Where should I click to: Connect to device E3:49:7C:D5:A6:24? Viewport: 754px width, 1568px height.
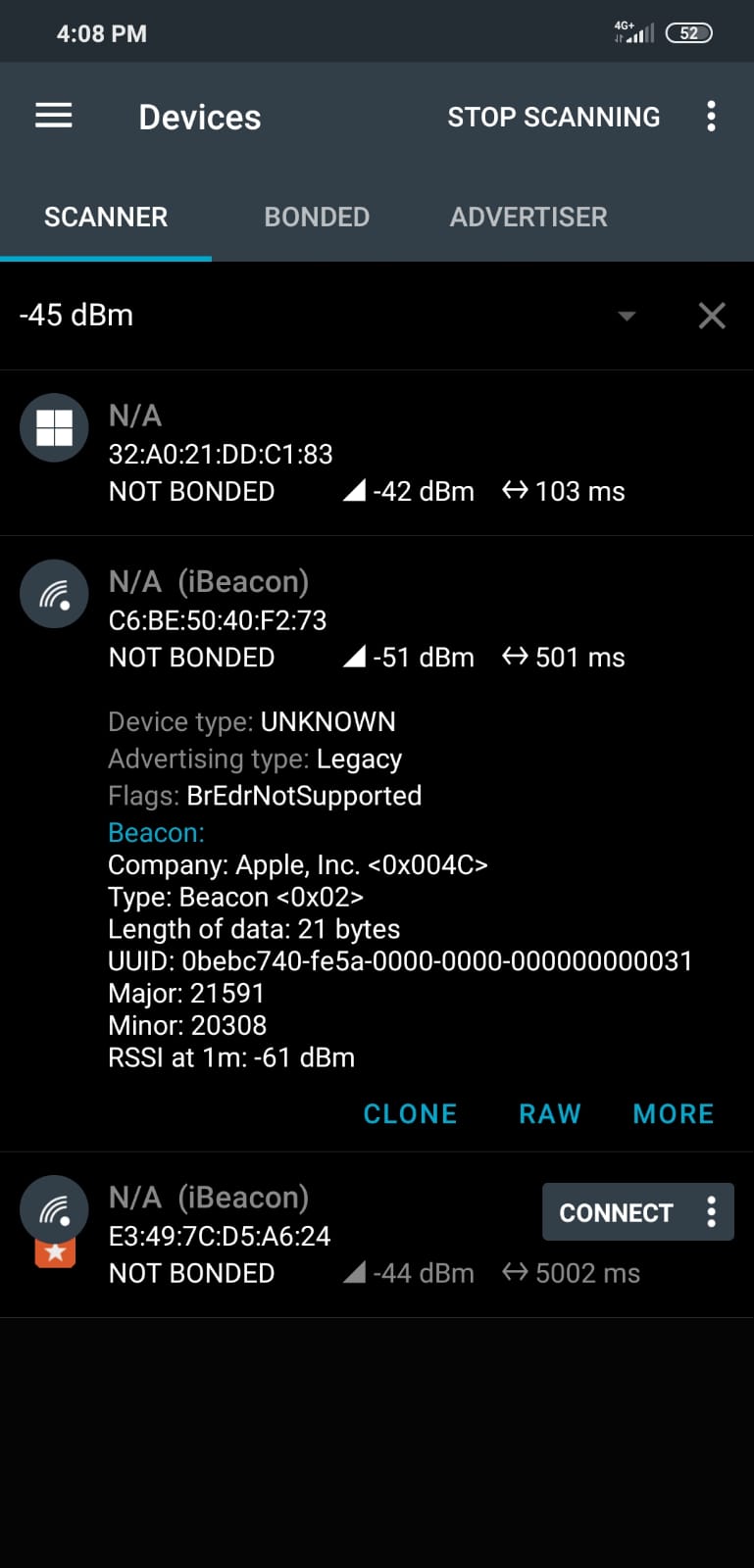(616, 1213)
